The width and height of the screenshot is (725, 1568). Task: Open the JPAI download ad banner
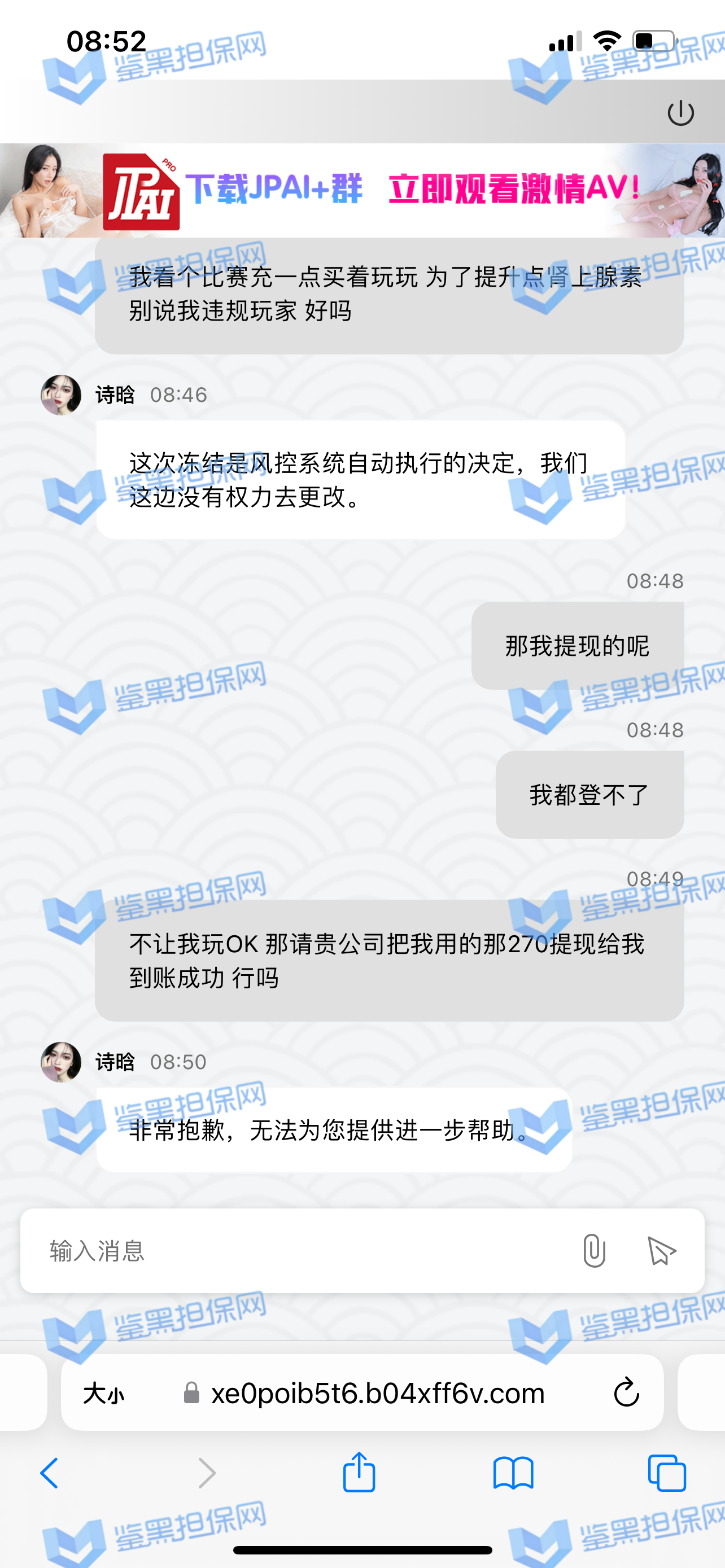pos(362,191)
